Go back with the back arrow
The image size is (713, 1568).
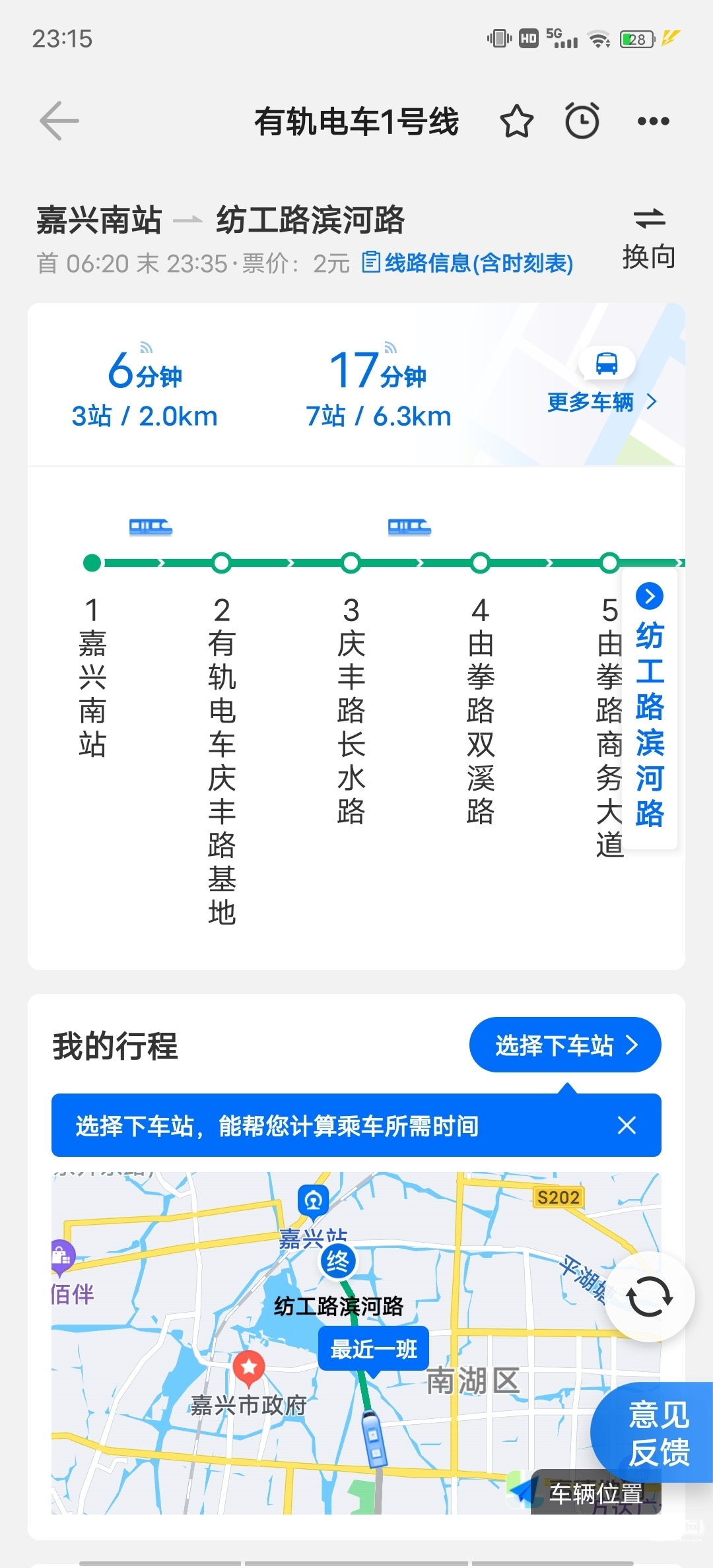click(x=59, y=121)
